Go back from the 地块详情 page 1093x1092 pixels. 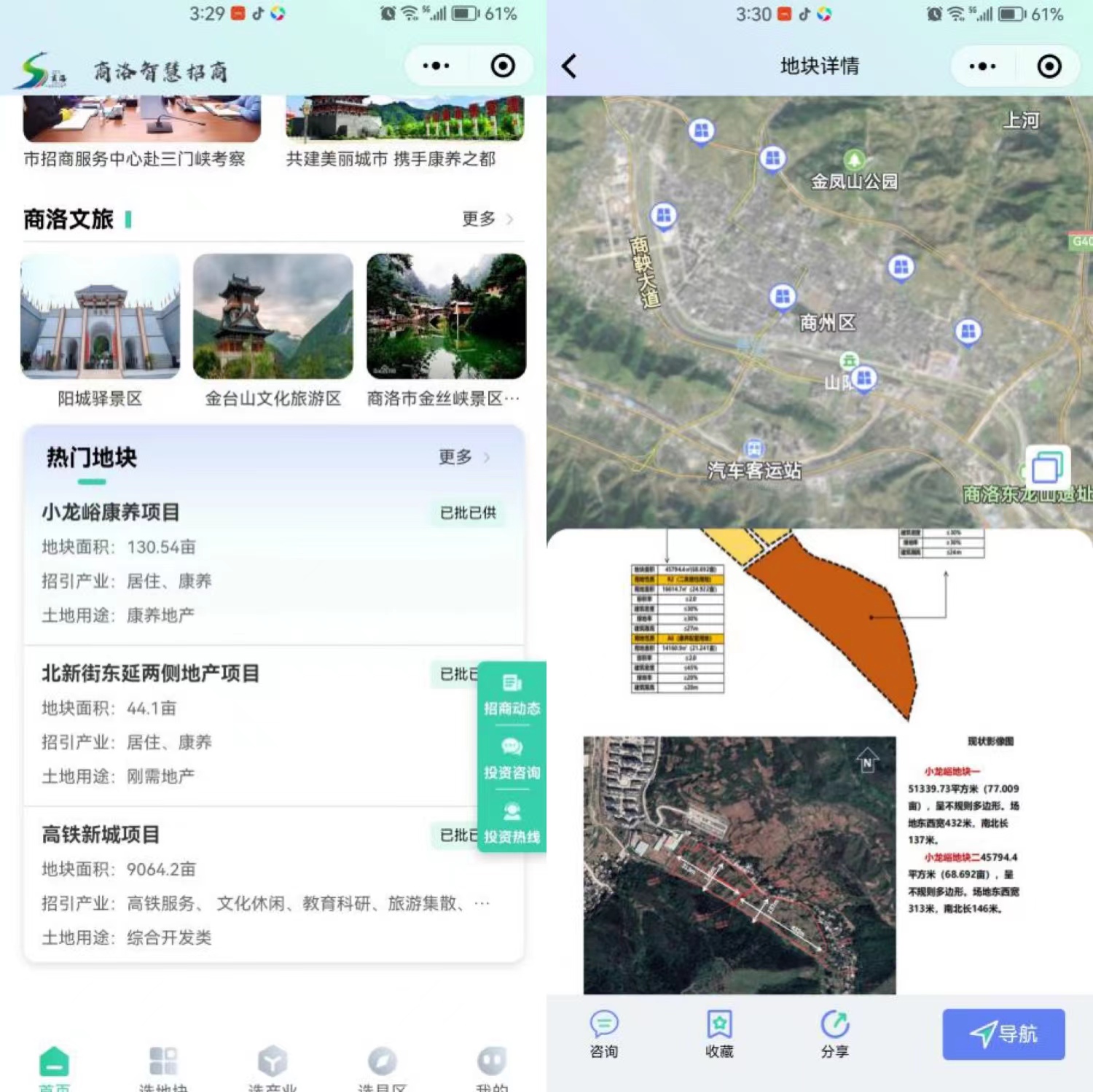569,66
